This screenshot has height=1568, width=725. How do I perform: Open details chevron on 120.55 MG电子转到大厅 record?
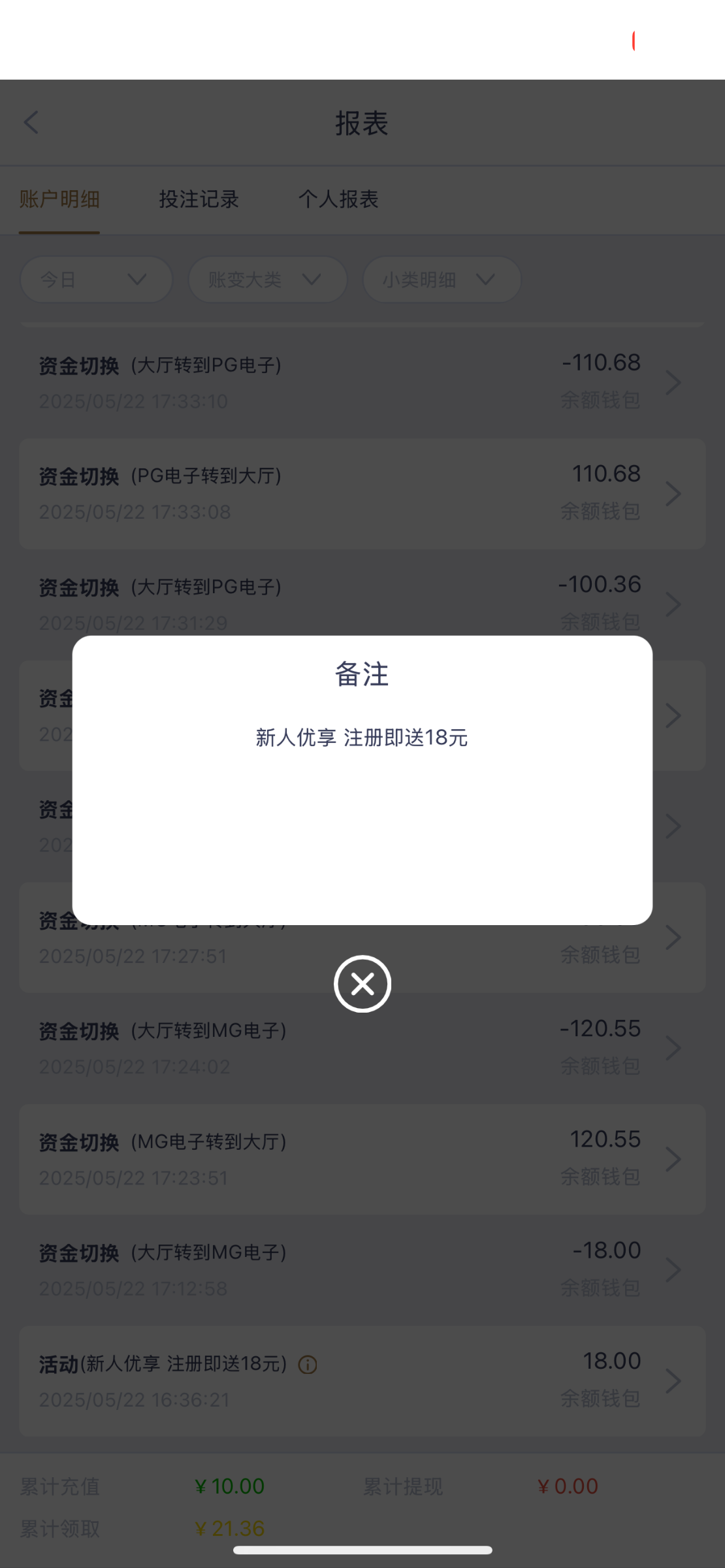point(674,1159)
